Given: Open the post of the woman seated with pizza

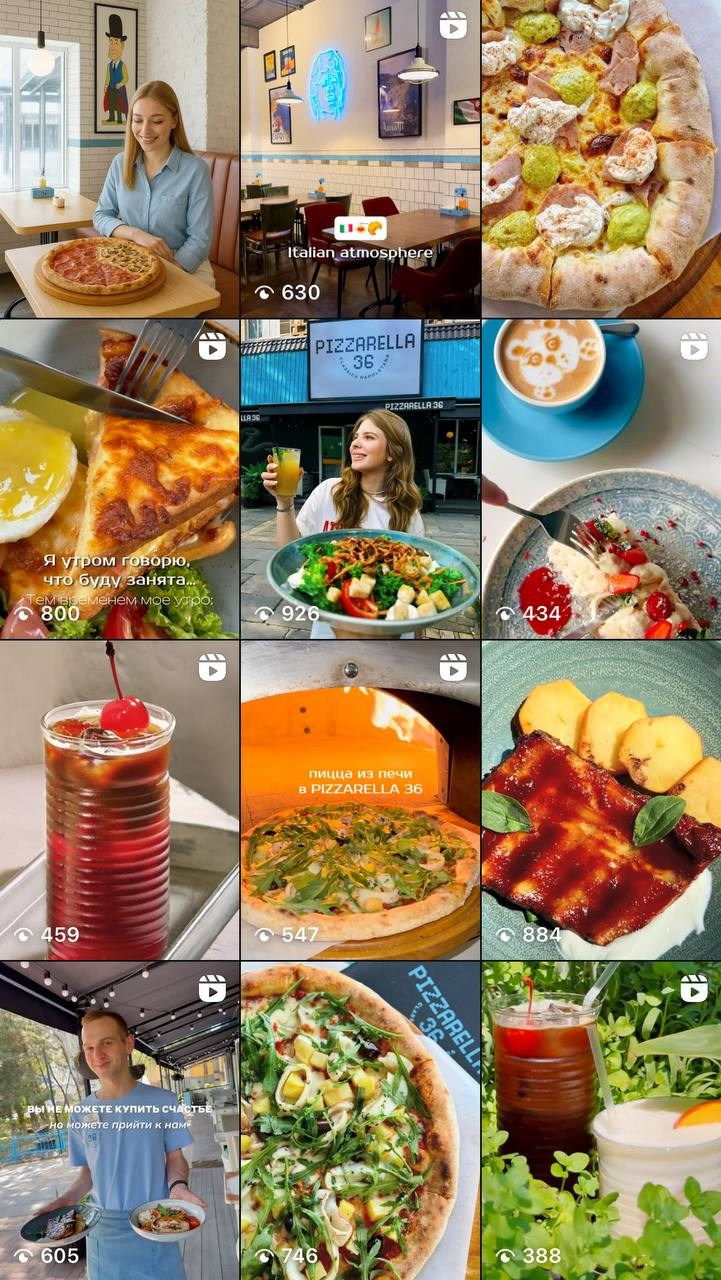Looking at the screenshot, I should (119, 158).
